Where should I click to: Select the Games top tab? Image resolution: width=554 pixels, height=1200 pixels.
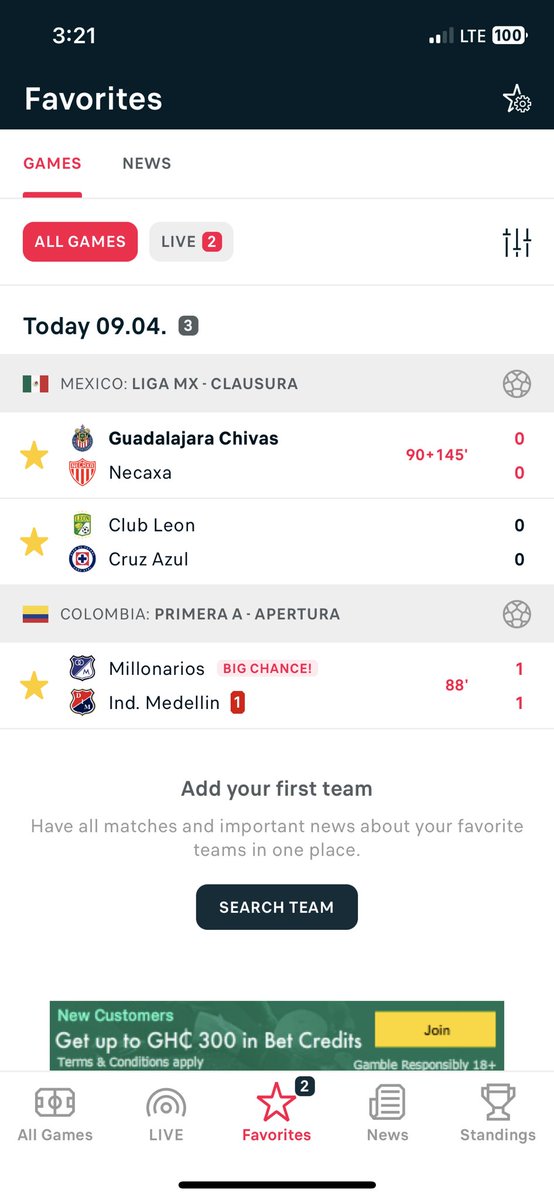[x=52, y=163]
